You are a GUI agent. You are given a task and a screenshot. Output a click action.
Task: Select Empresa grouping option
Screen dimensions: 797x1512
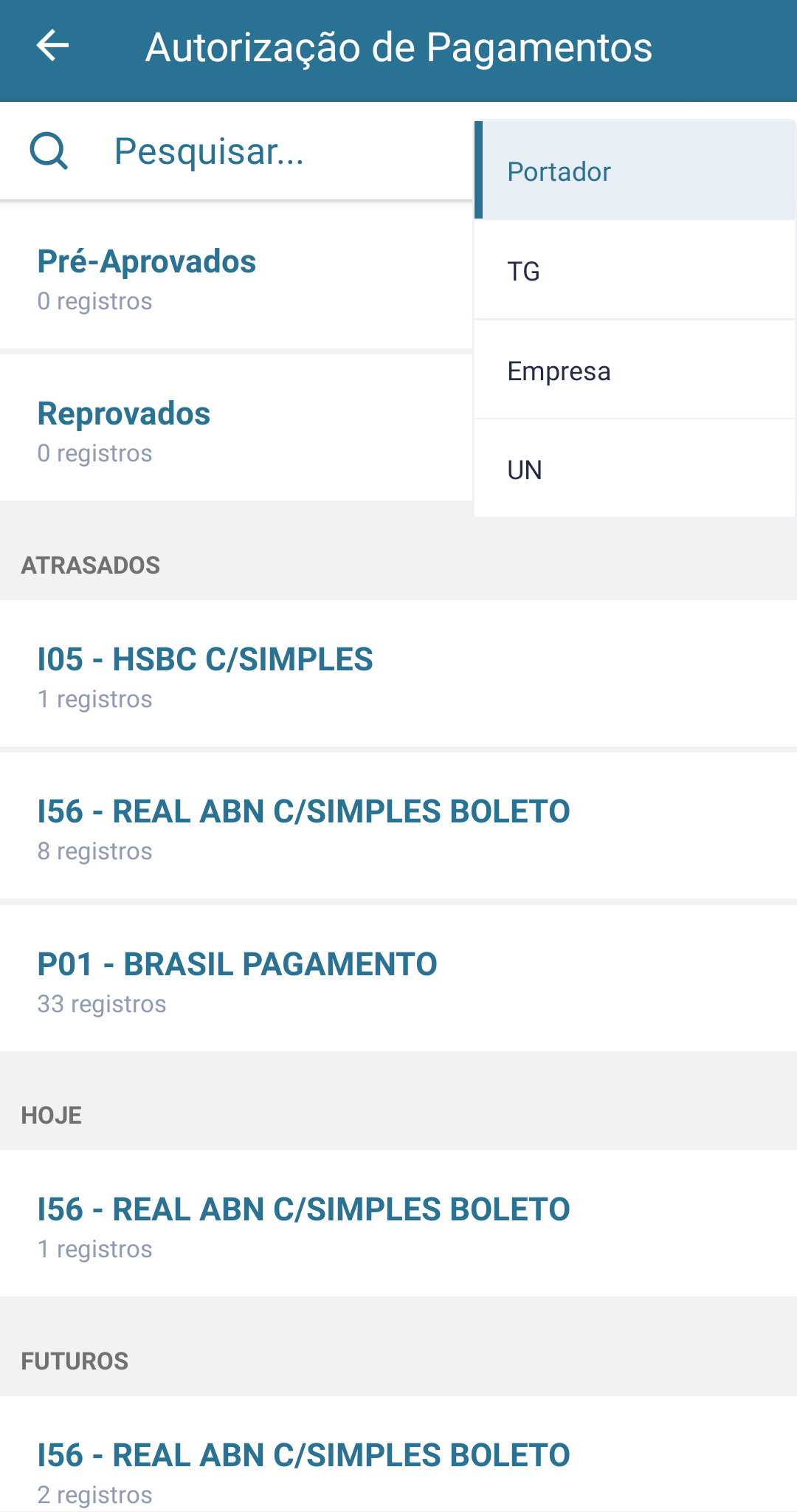pos(635,371)
